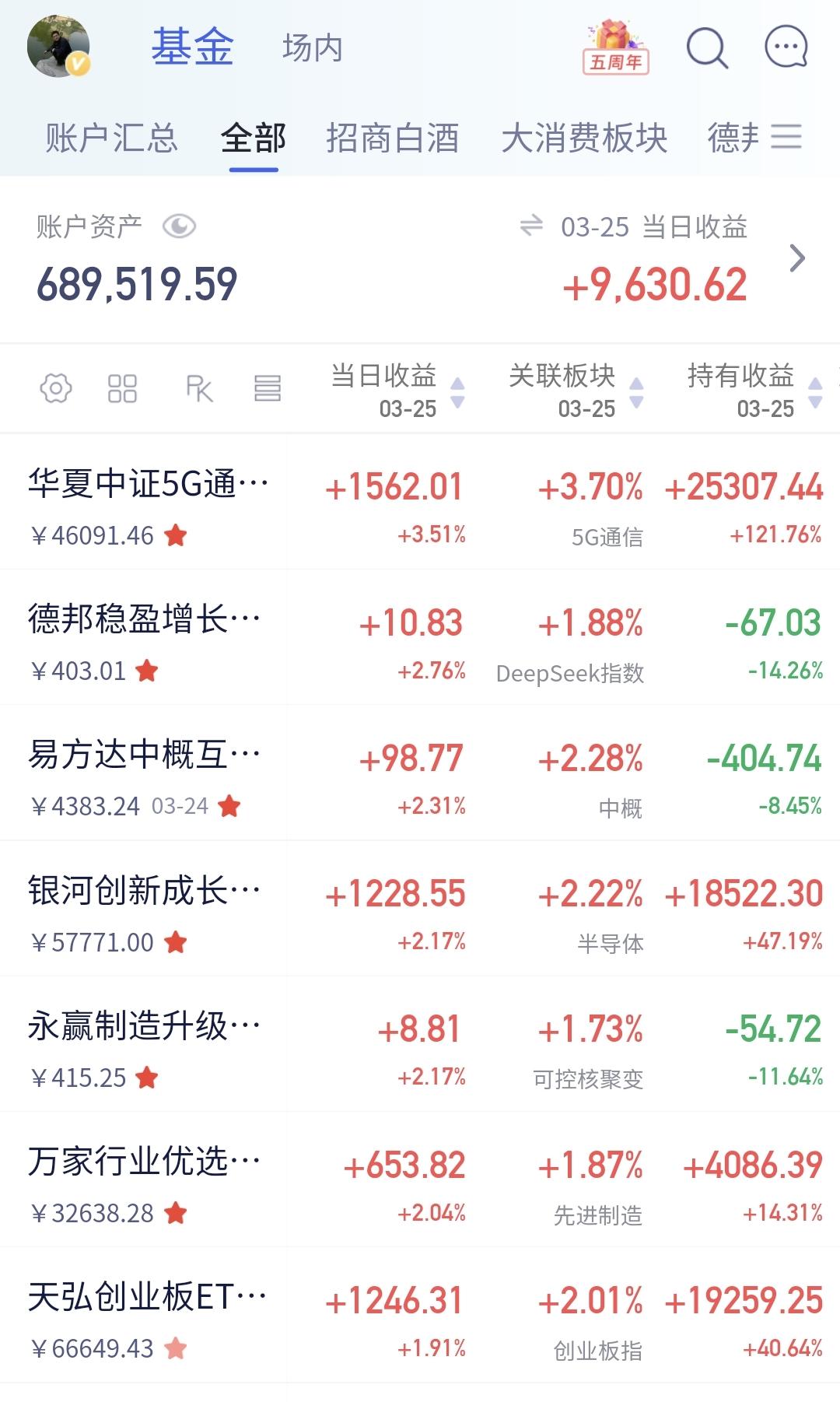Open 华夏中证5G通 fund holding

[x=420, y=503]
